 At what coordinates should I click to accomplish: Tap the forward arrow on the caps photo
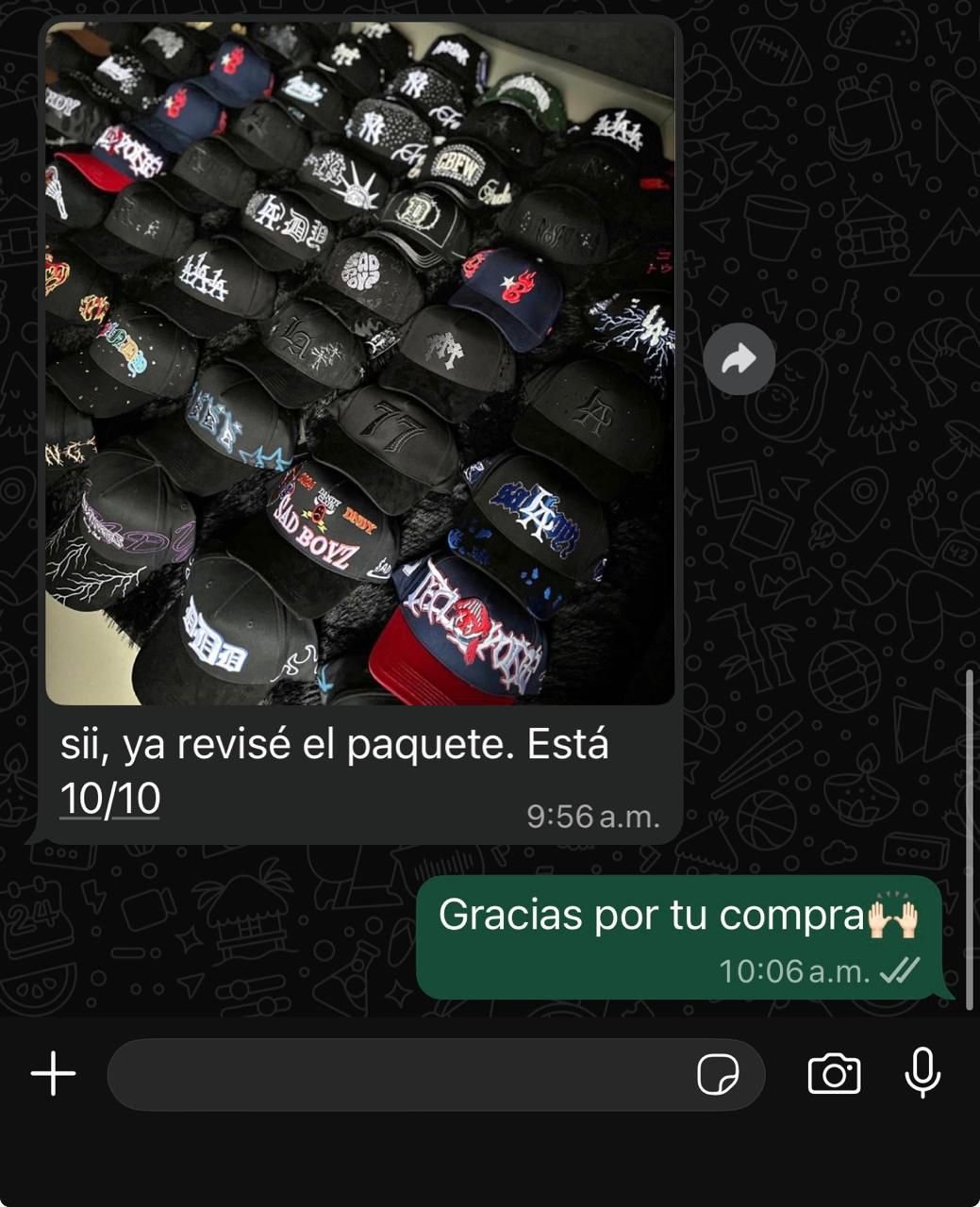coord(739,357)
